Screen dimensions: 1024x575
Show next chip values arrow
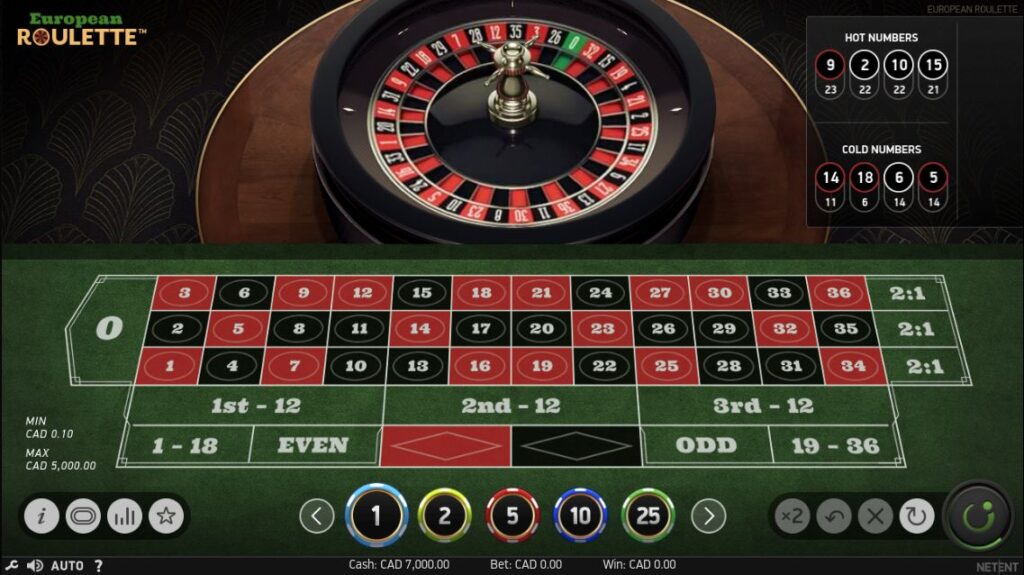[708, 516]
